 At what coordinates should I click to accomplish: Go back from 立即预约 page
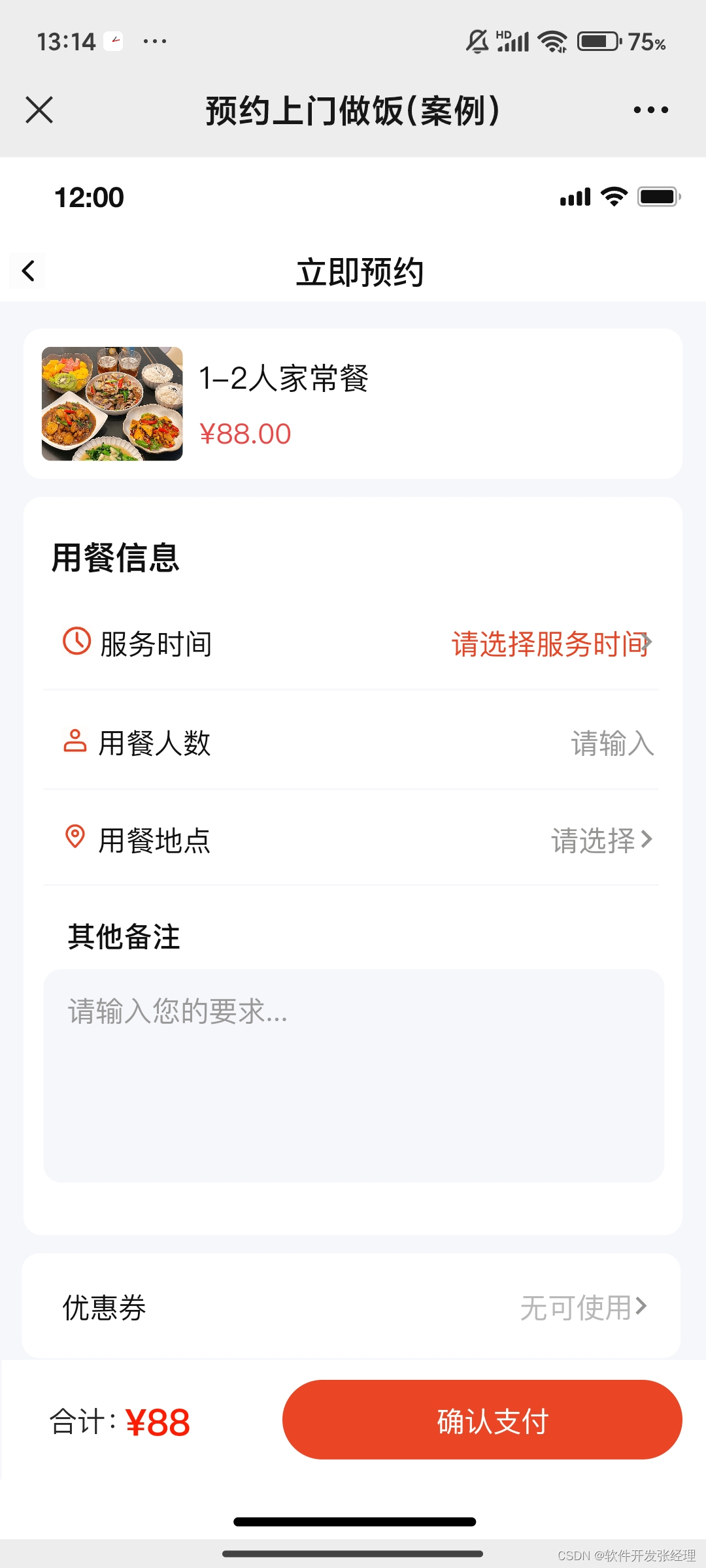pyautogui.click(x=28, y=270)
